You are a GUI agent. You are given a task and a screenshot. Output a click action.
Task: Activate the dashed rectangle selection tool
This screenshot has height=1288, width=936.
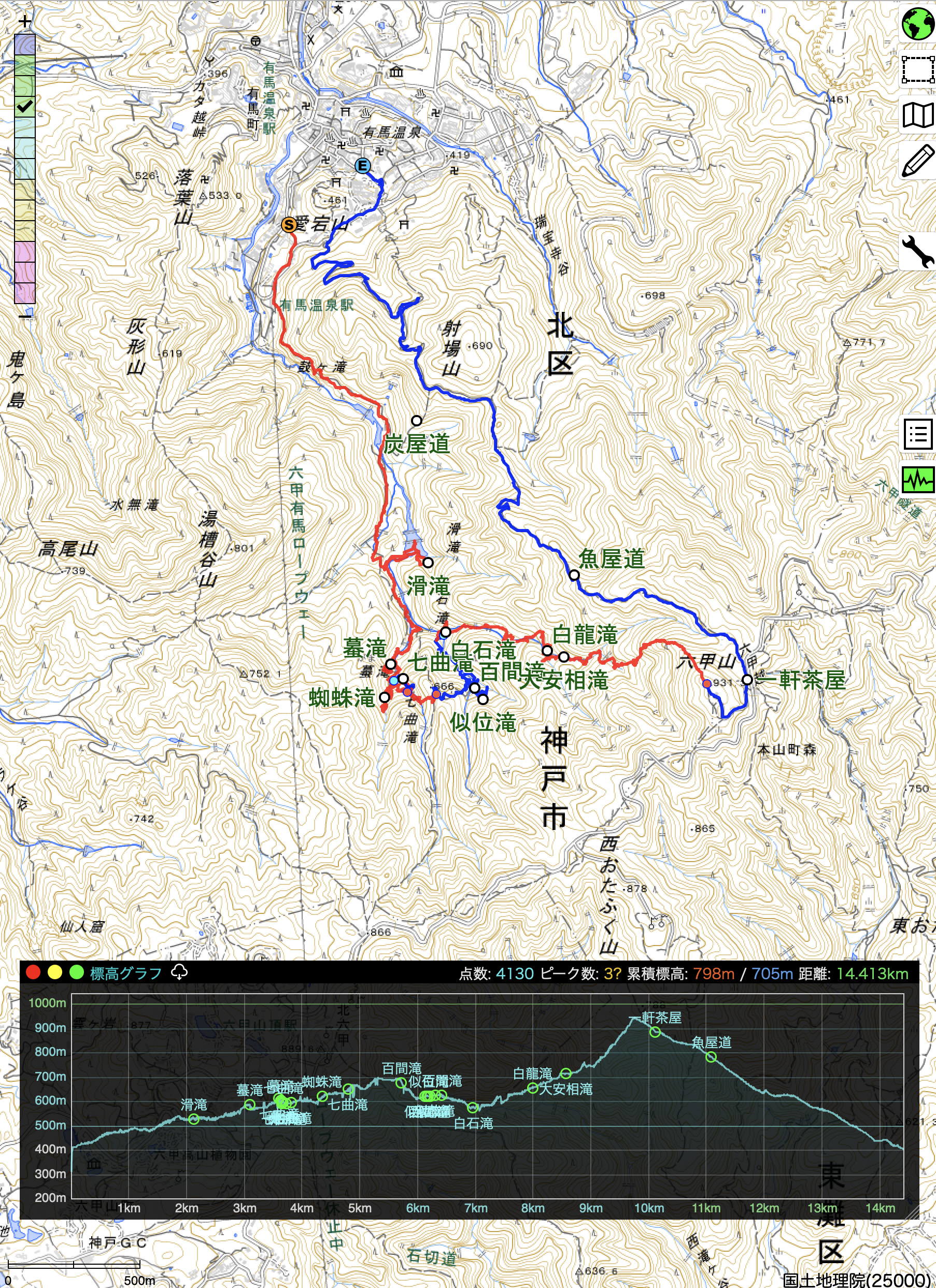918,69
